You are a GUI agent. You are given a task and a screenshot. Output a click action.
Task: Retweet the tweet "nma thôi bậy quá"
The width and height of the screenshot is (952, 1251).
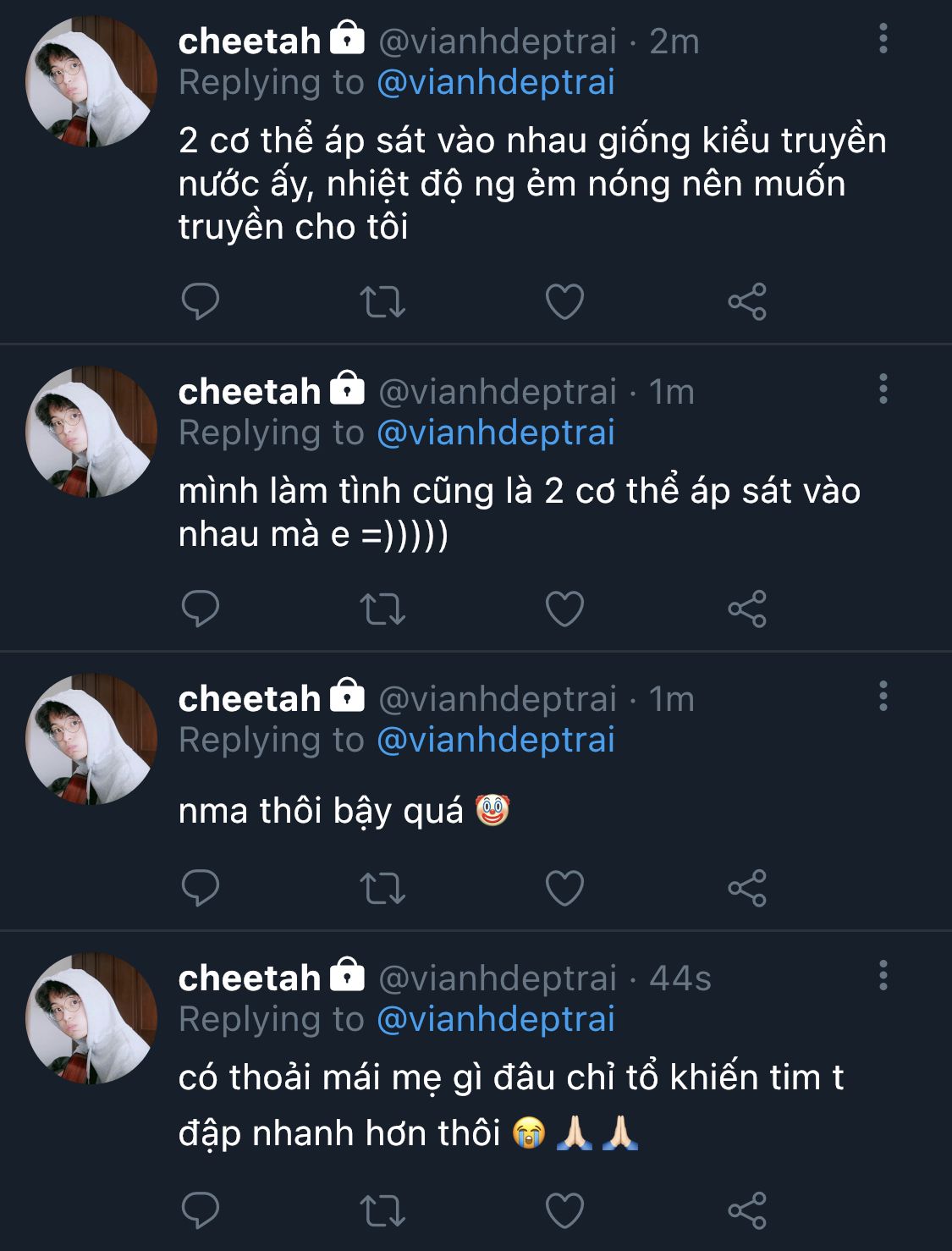point(382,888)
